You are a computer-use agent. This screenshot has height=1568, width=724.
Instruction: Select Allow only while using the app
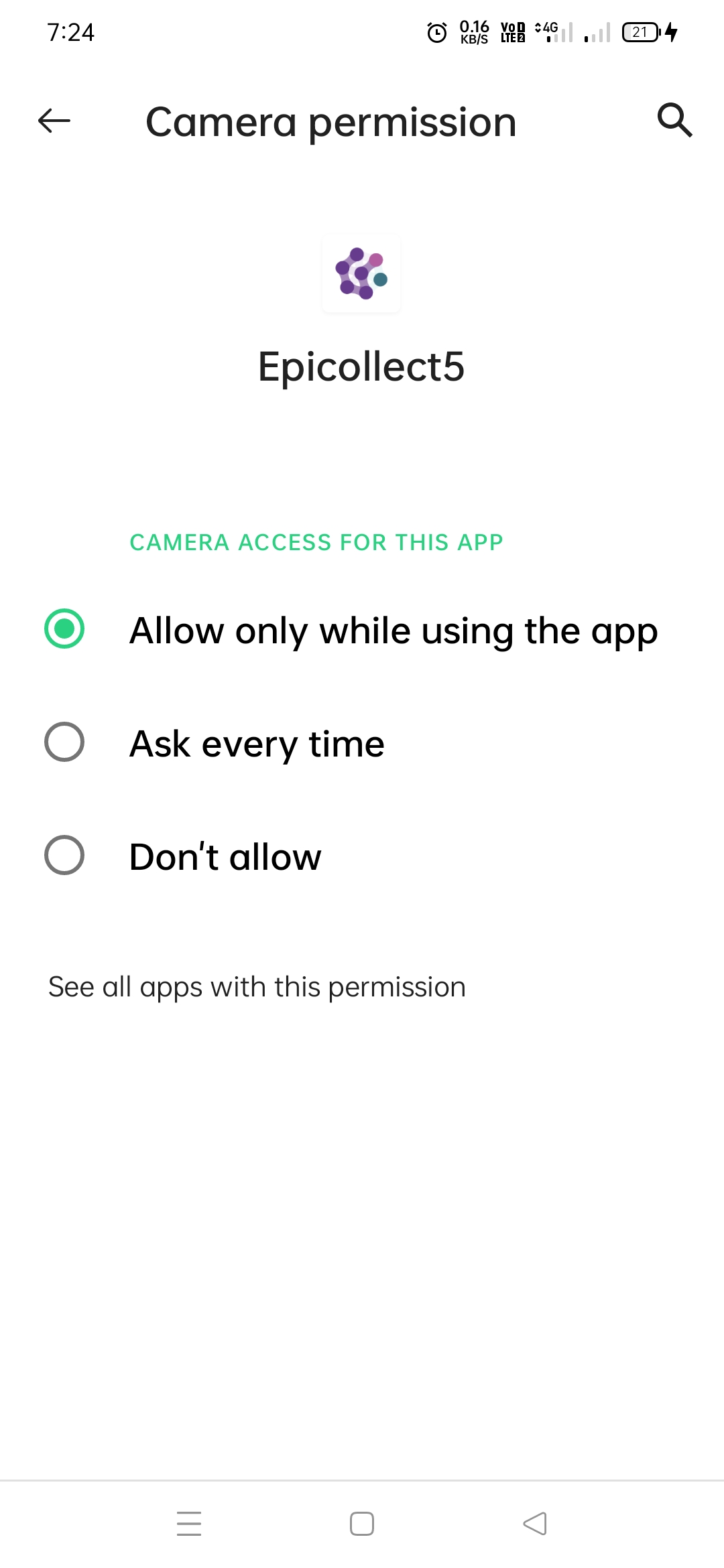tap(64, 629)
